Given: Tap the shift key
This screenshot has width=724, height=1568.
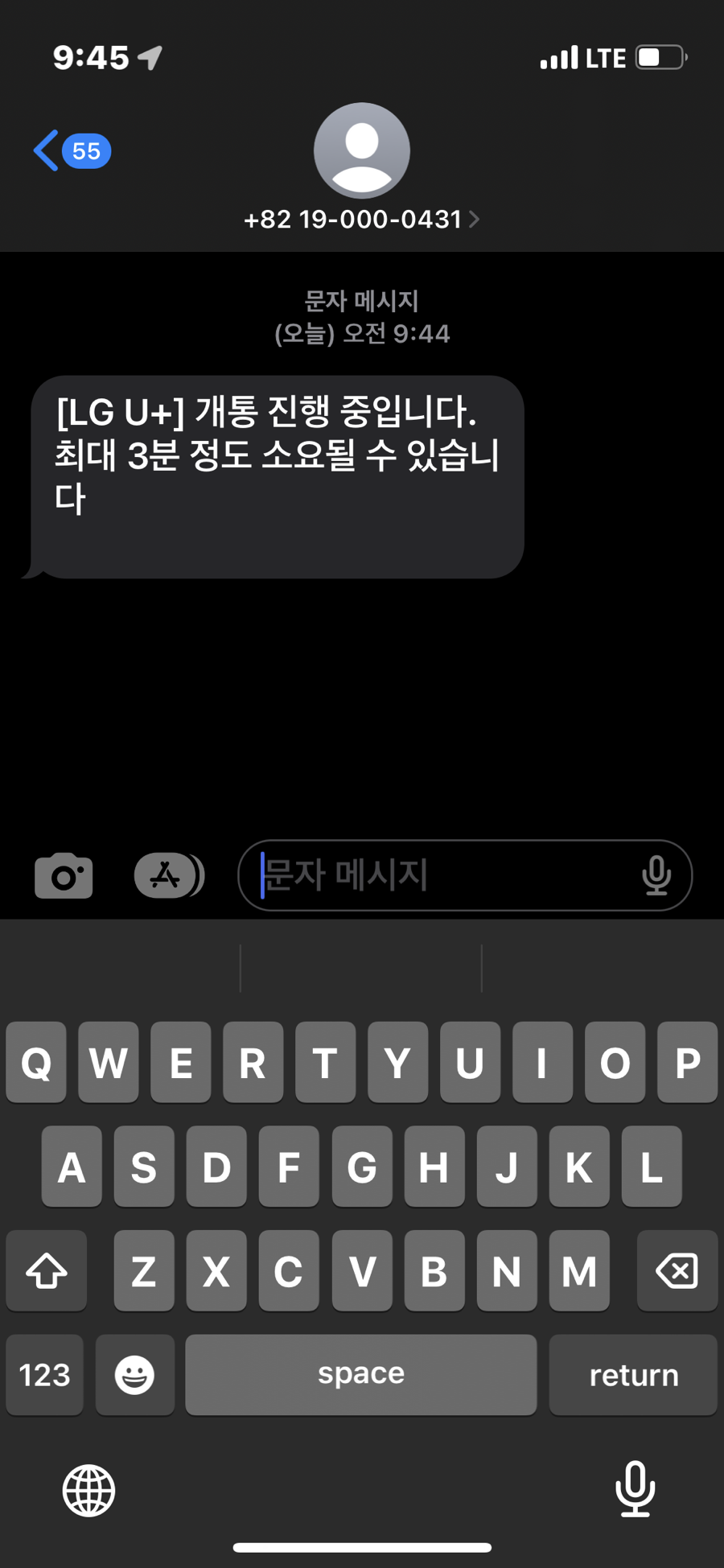Looking at the screenshot, I should [x=47, y=1271].
